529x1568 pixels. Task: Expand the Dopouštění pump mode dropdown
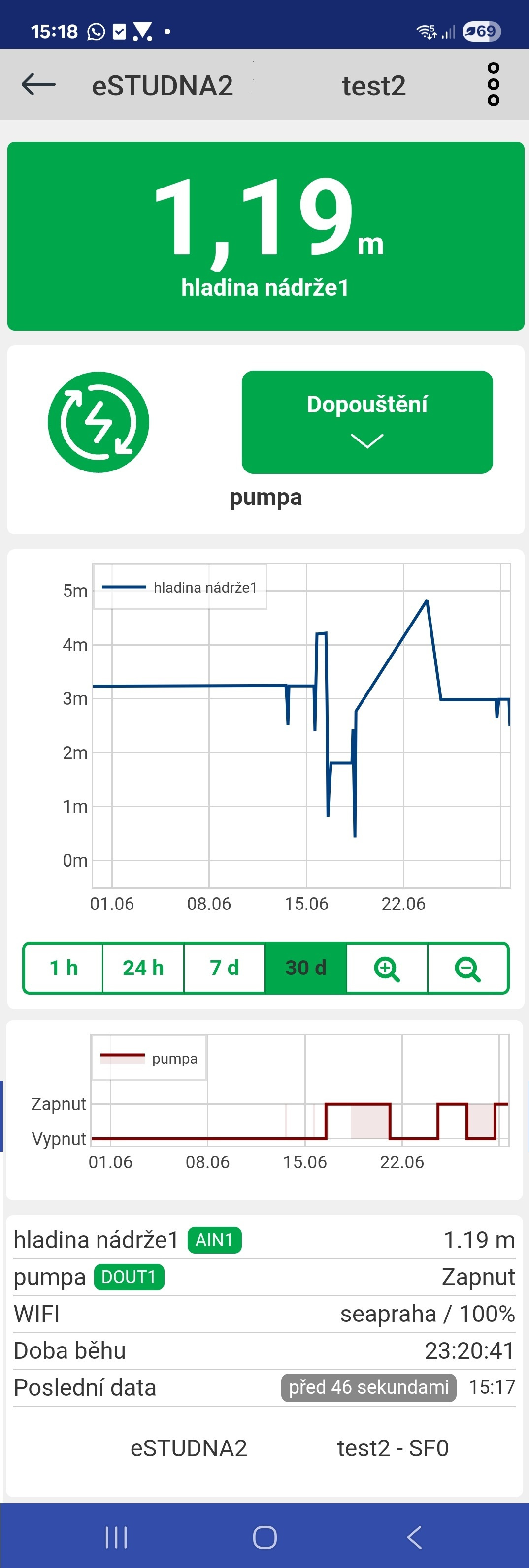pos(367,422)
